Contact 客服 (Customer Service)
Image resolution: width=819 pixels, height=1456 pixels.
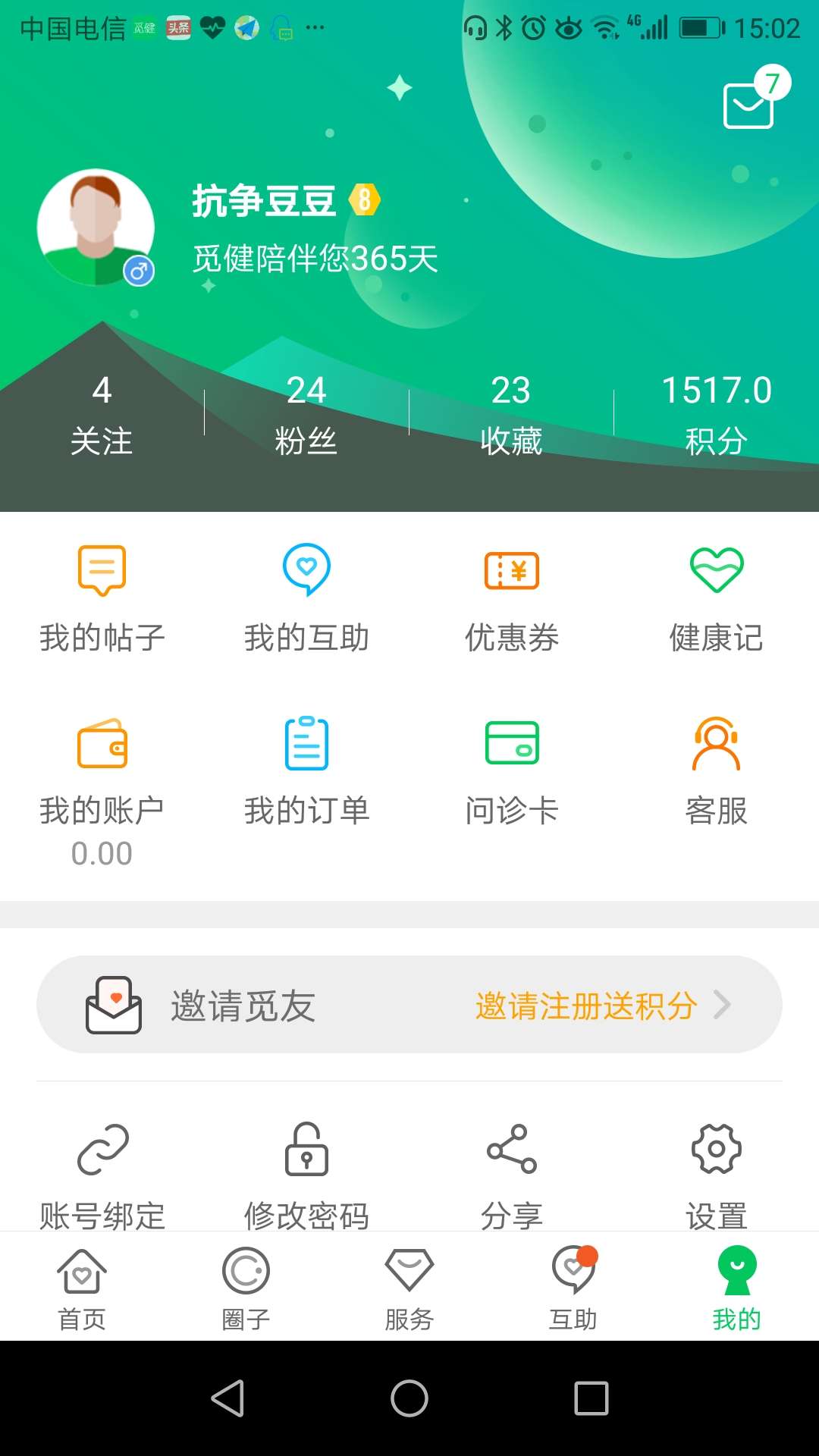(x=717, y=773)
